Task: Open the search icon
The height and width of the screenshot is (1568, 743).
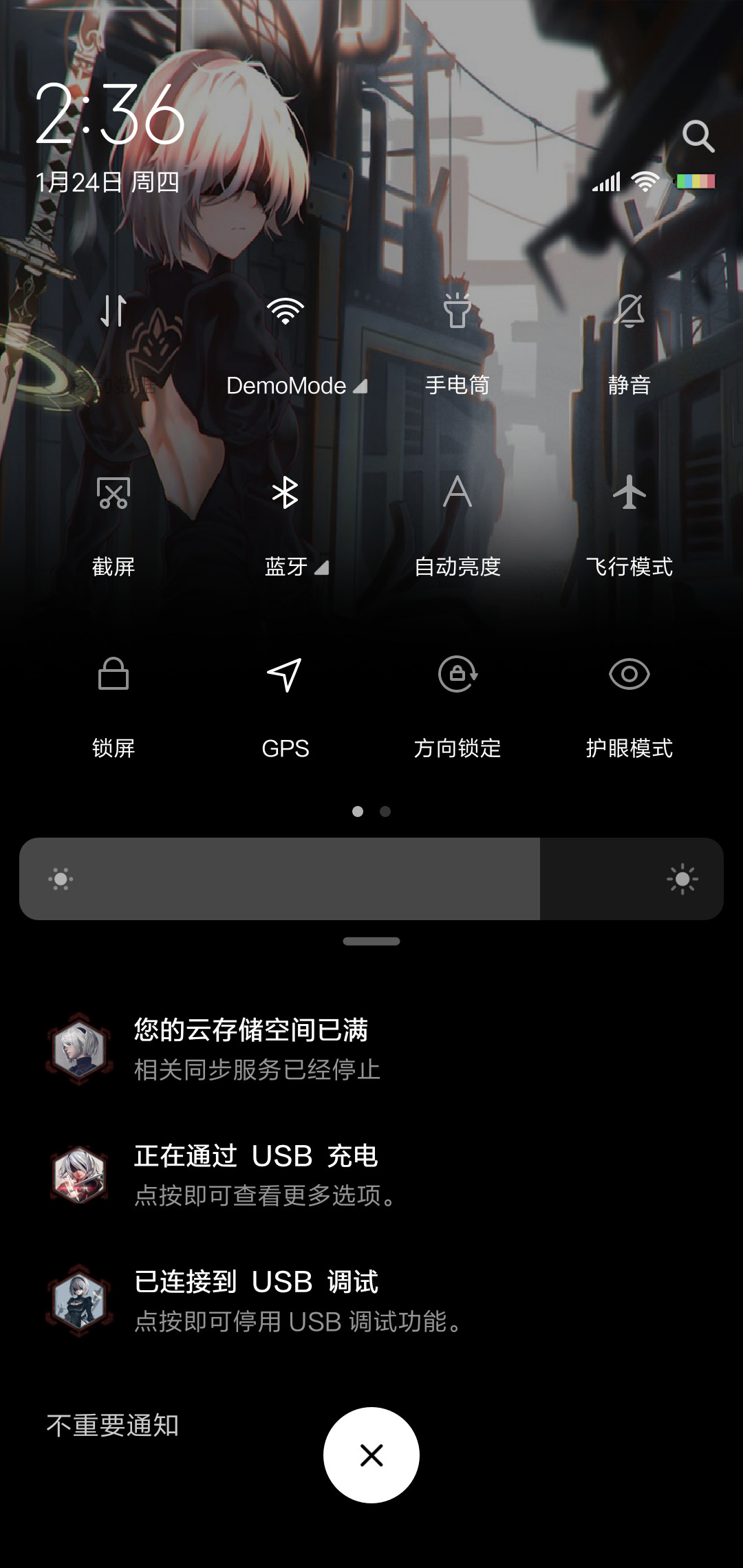Action: pyautogui.click(x=698, y=136)
